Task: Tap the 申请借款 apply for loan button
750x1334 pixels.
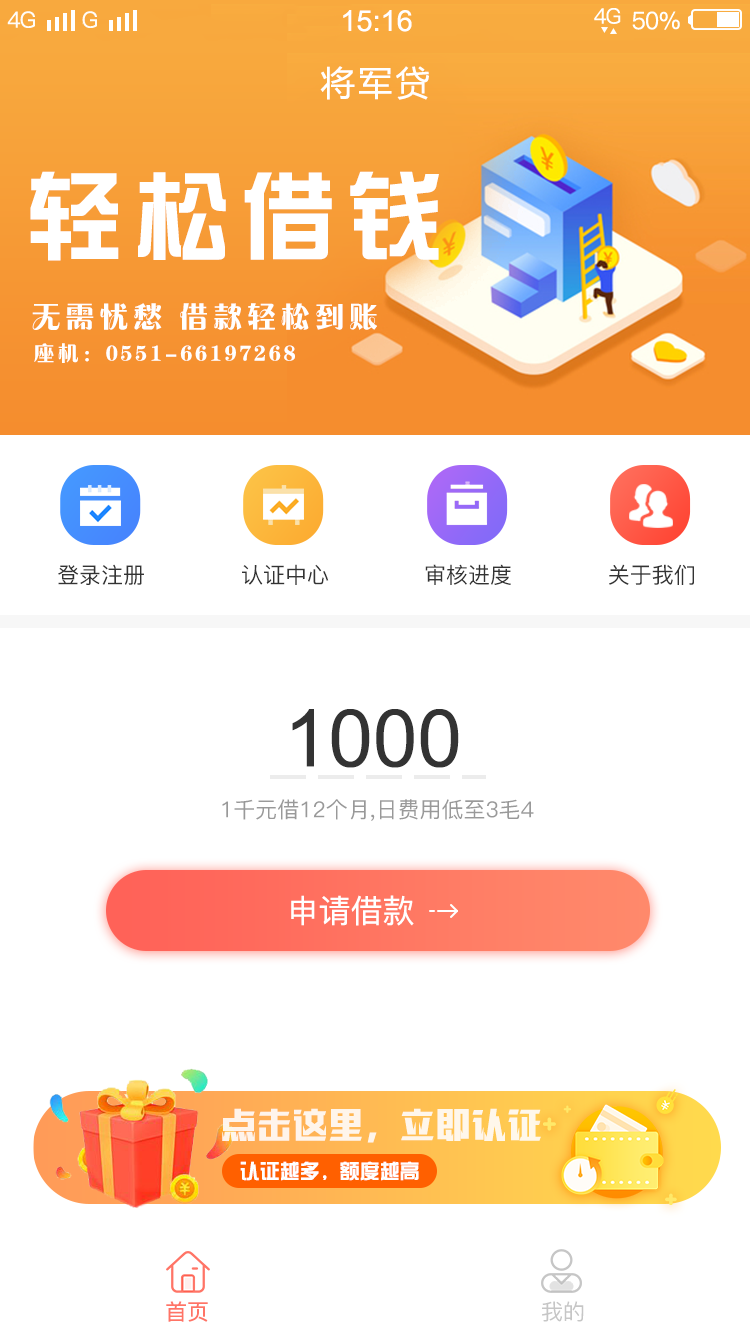Action: click(x=378, y=910)
